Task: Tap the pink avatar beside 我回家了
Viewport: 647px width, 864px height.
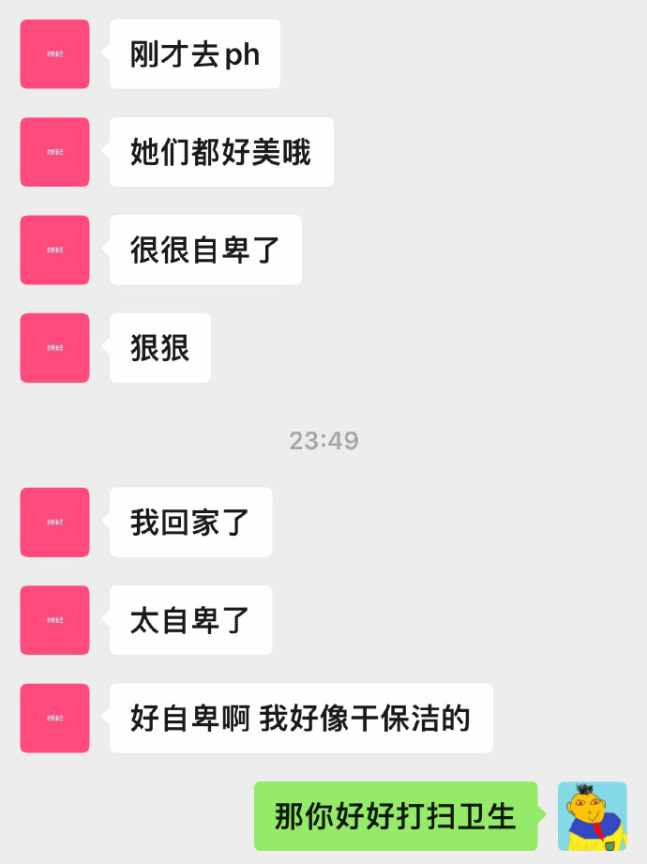Action: pos(55,522)
